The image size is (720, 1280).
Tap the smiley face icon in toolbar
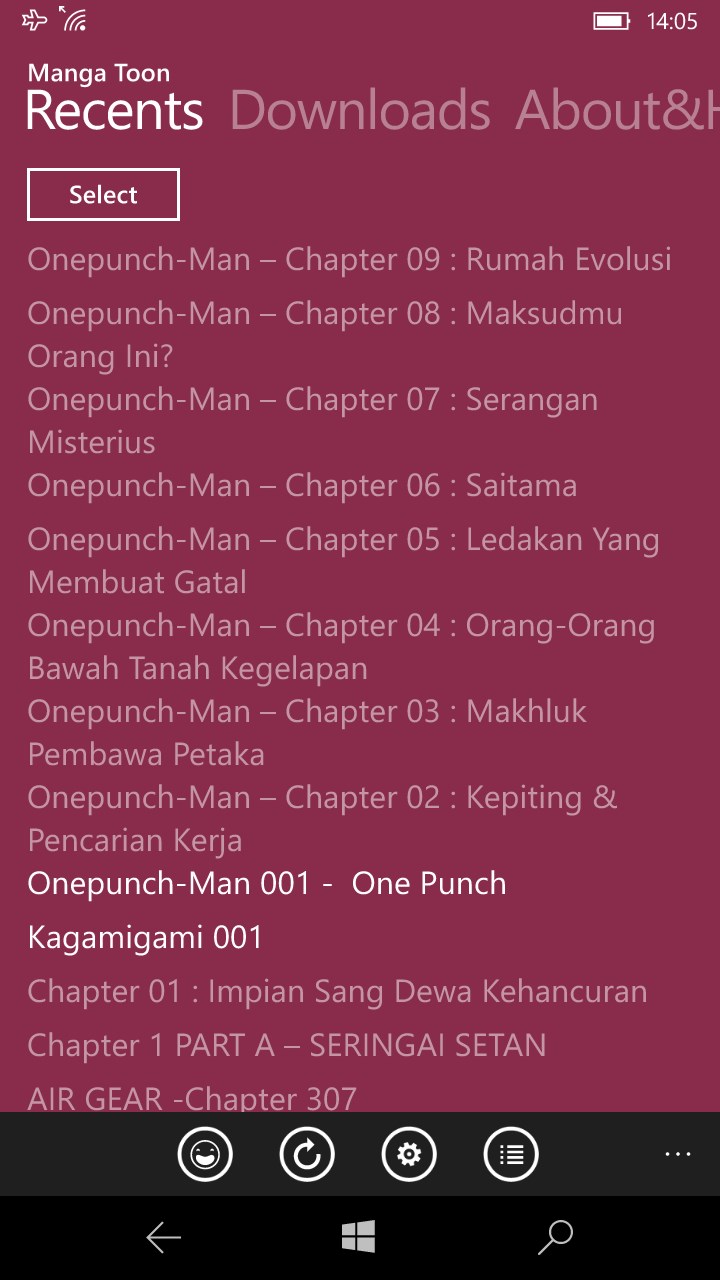(205, 1155)
